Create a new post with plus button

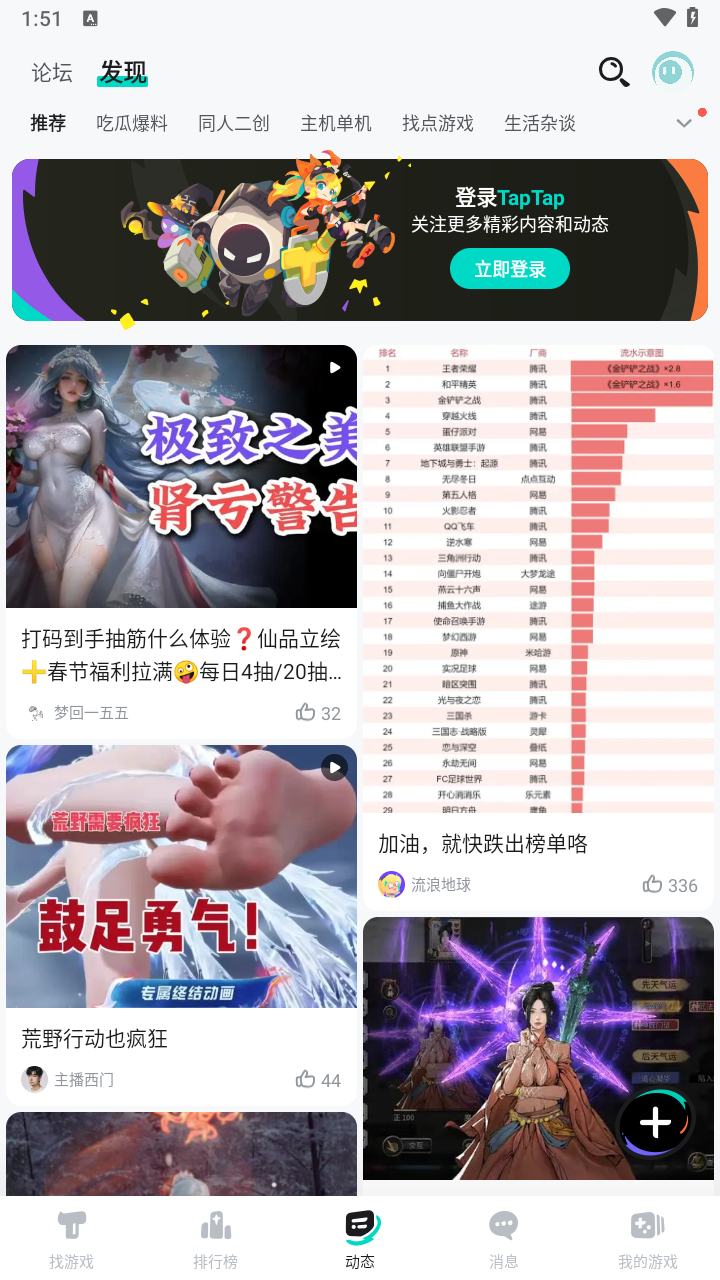655,1124
